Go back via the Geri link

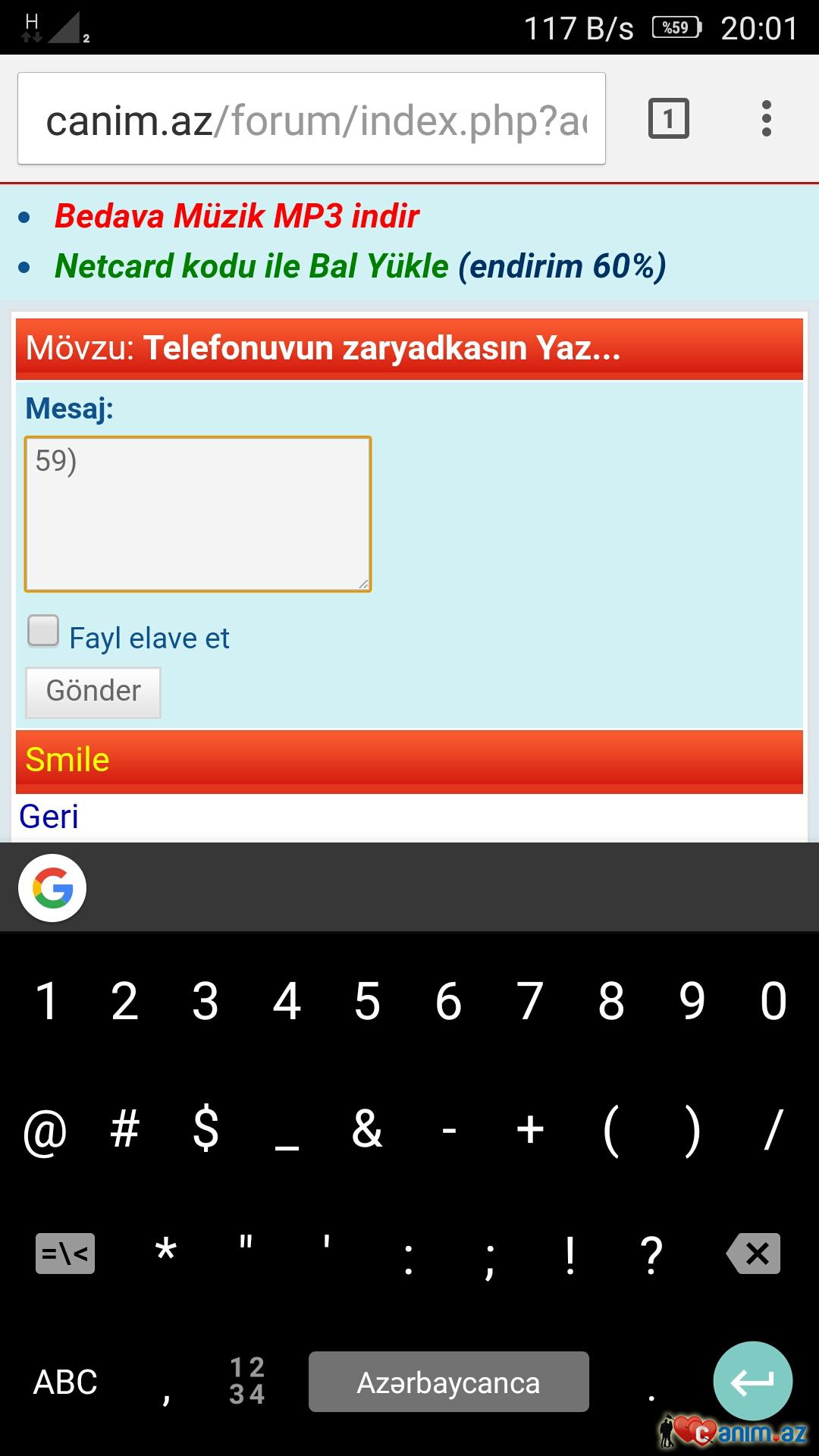[49, 817]
